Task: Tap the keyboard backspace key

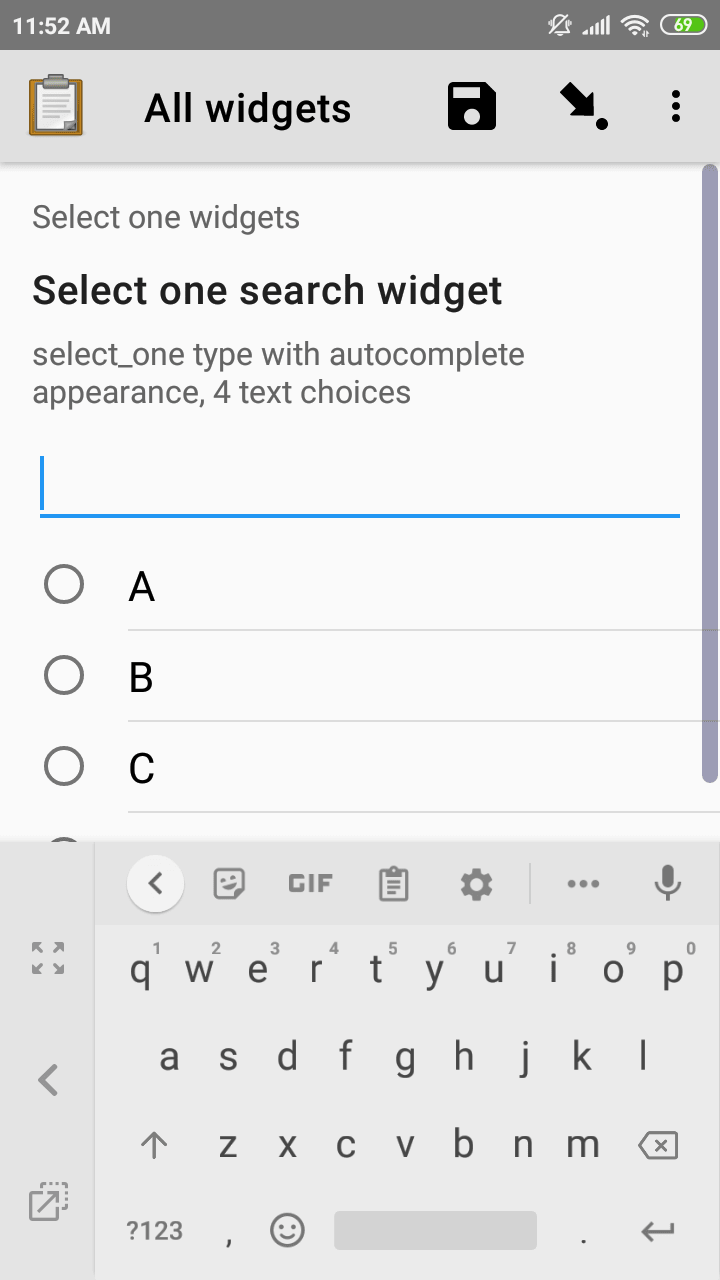Action: click(657, 1145)
